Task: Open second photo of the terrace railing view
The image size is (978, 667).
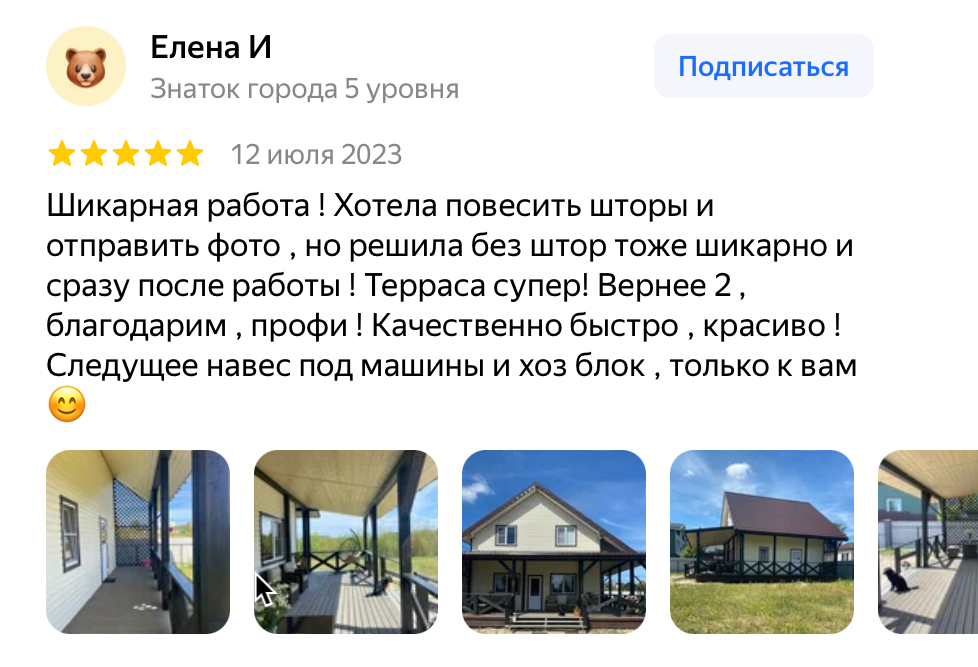Action: pyautogui.click(x=345, y=541)
